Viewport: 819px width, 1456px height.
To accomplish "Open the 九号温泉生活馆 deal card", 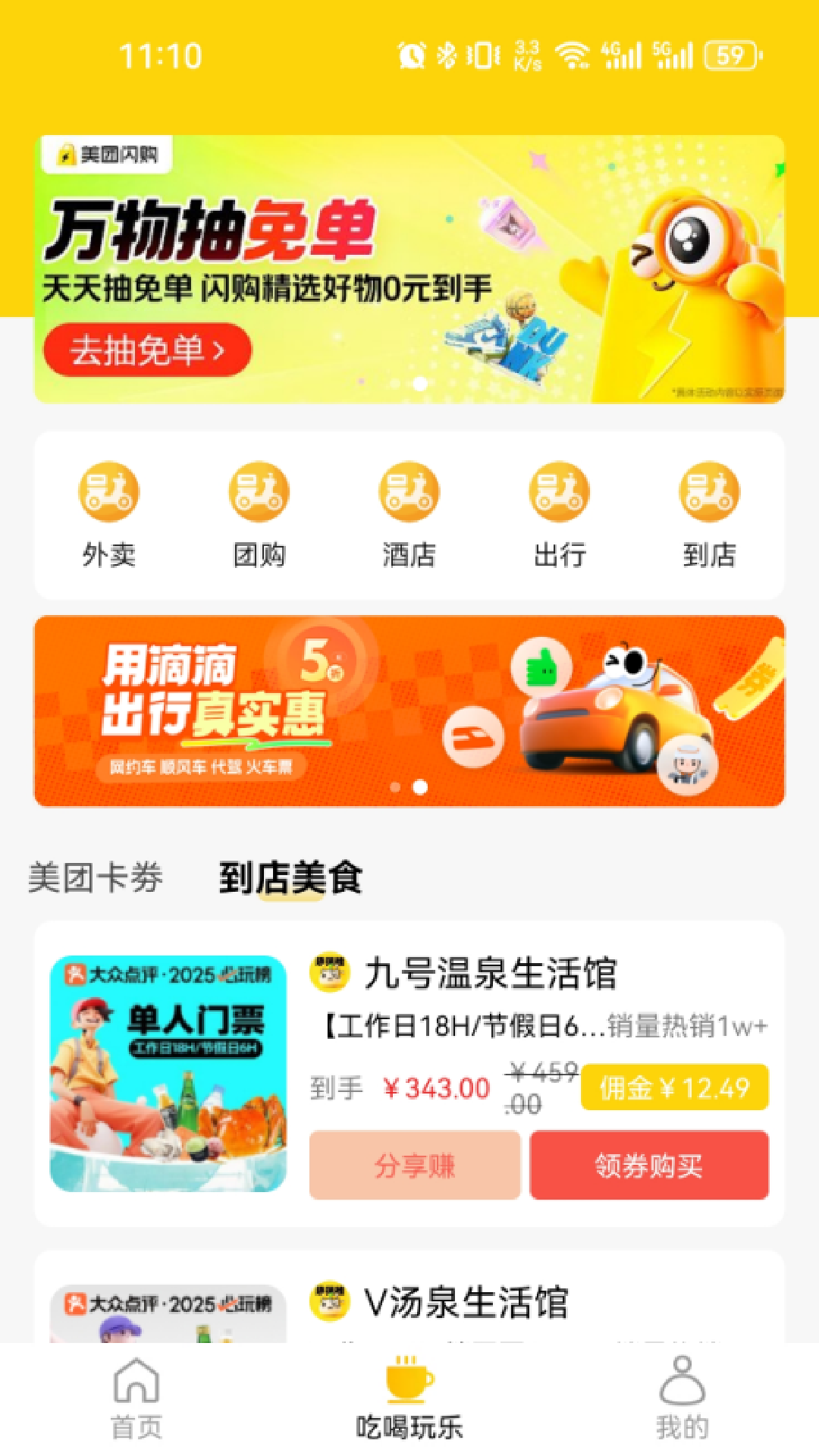I will [490, 974].
